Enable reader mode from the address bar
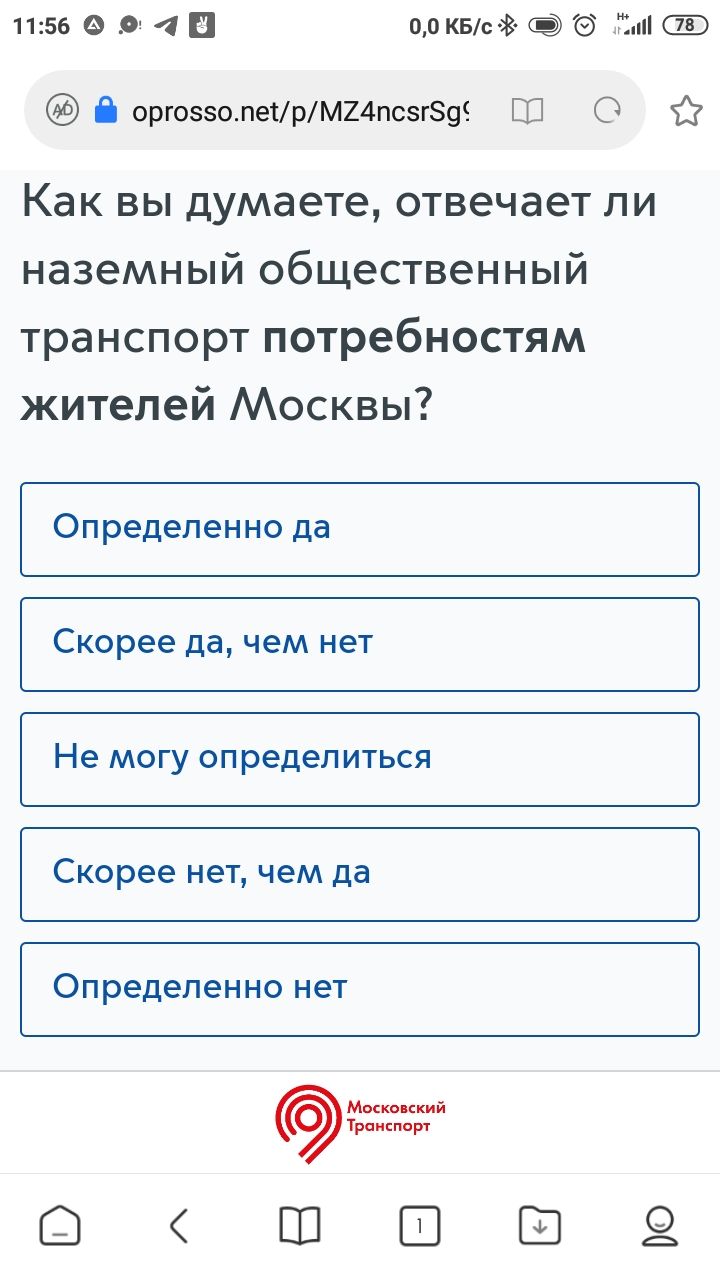Image resolution: width=720 pixels, height=1280 pixels. pos(527,111)
